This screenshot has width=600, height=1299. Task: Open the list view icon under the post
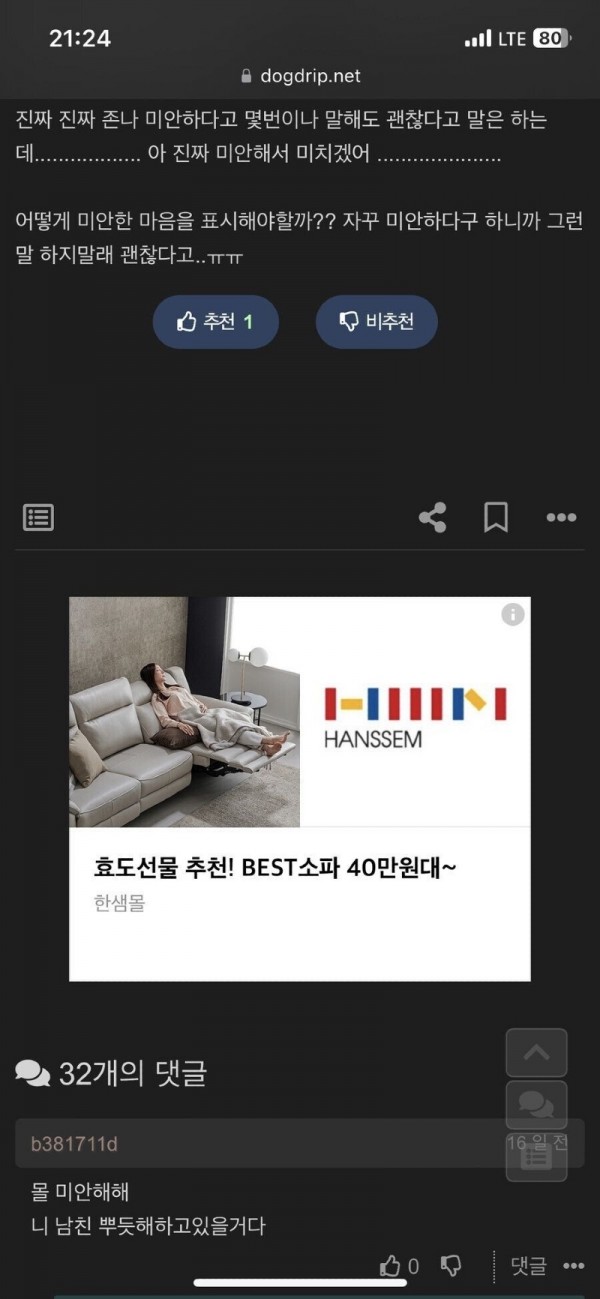pos(38,517)
